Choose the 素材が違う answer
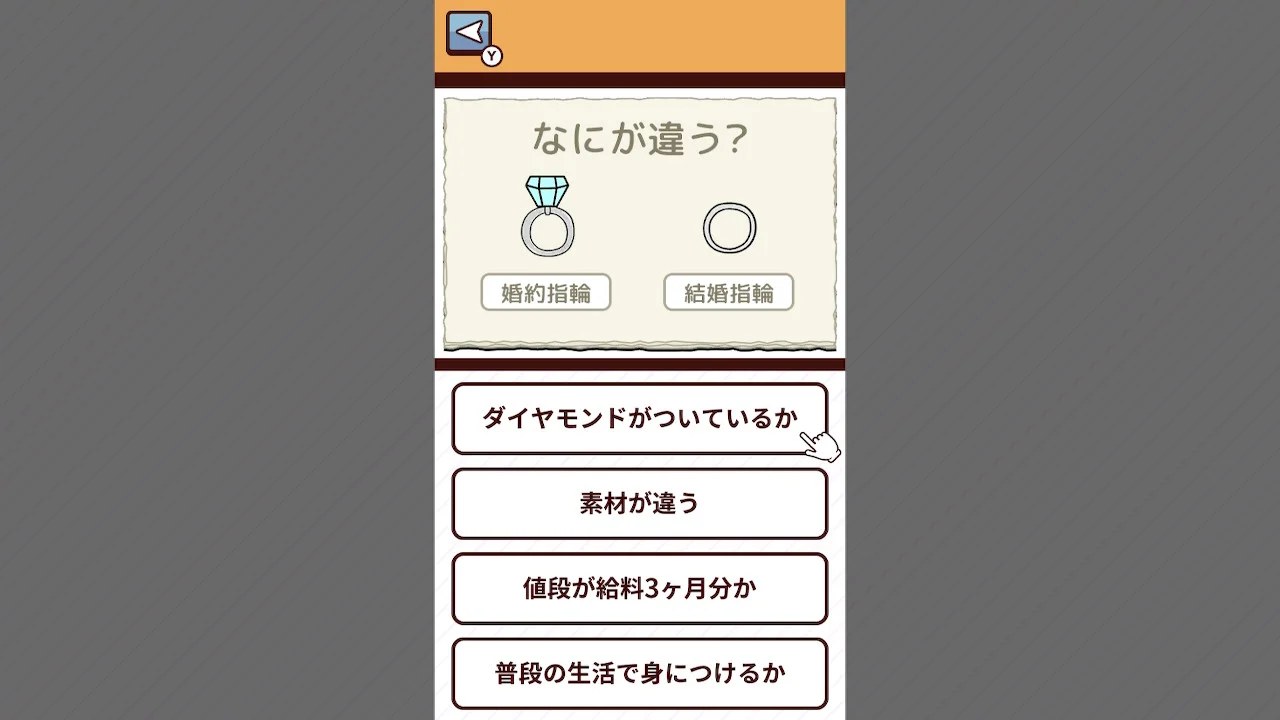 click(x=639, y=504)
